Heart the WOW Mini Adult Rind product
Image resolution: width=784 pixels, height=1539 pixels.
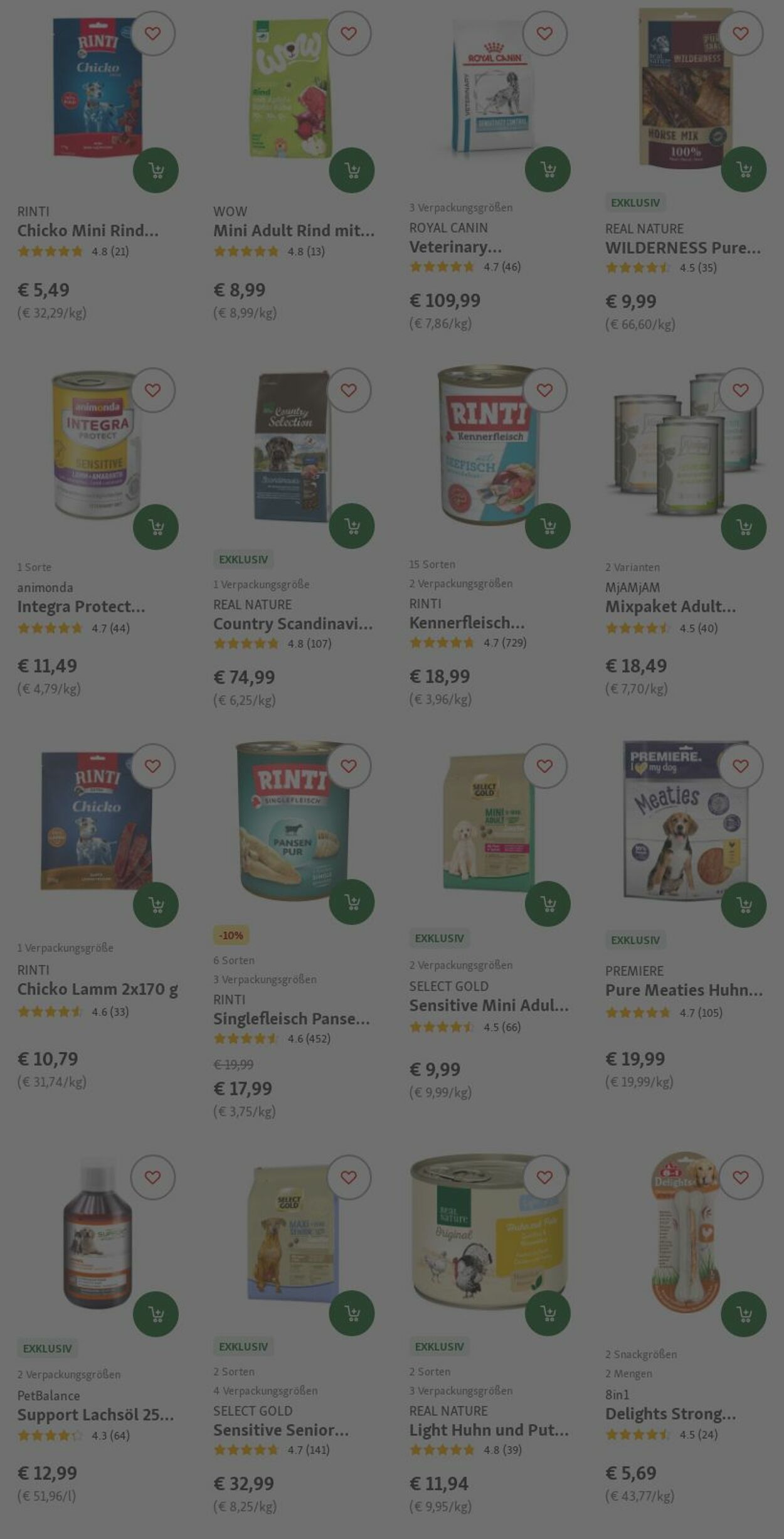pos(349,34)
